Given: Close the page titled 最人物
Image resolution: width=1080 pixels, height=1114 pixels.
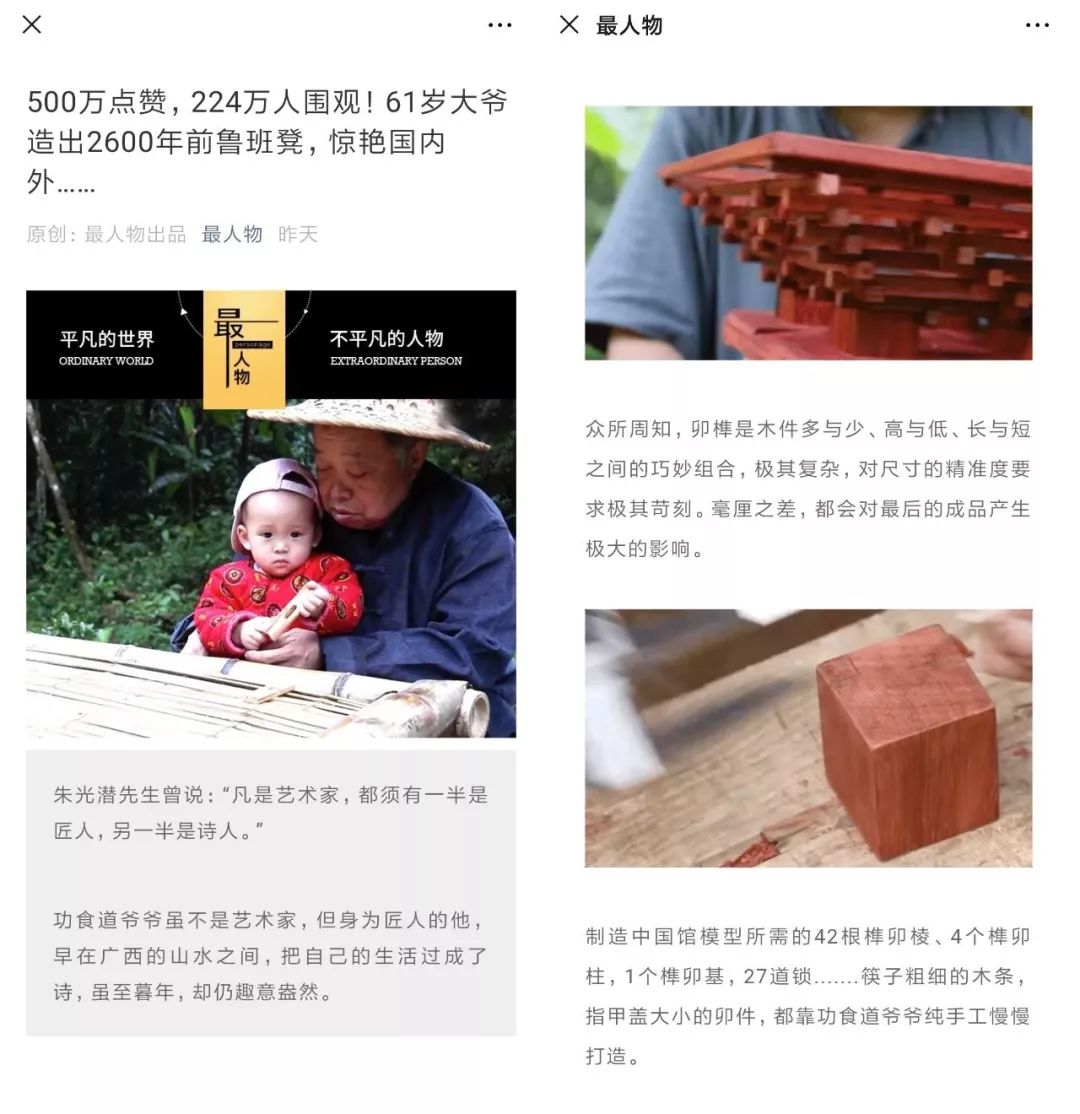Looking at the screenshot, I should point(569,25).
